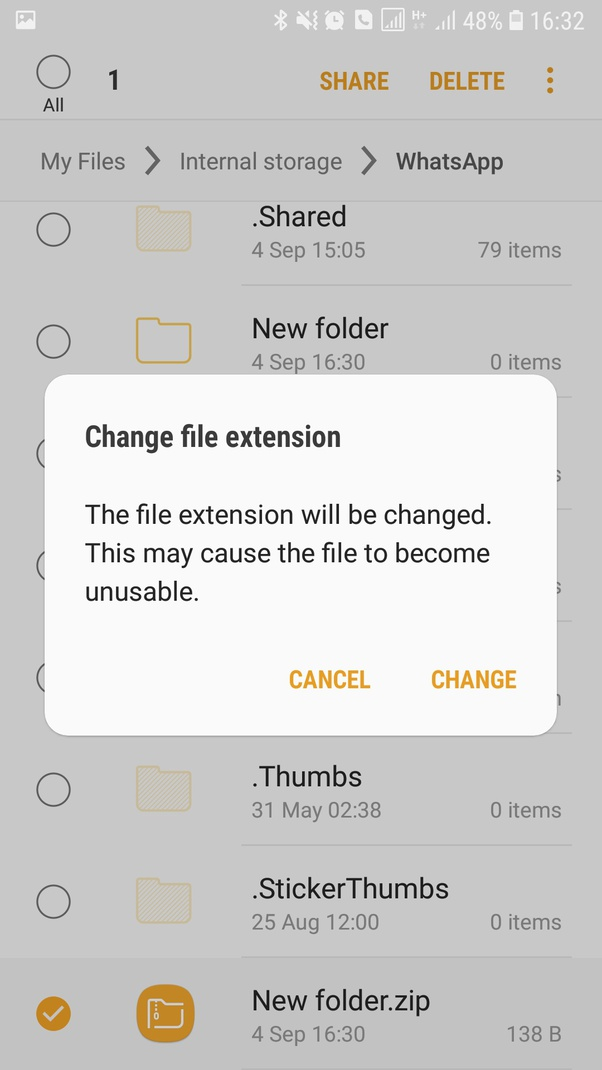Go to the My Files breadcrumb
The image size is (602, 1070).
click(x=83, y=161)
